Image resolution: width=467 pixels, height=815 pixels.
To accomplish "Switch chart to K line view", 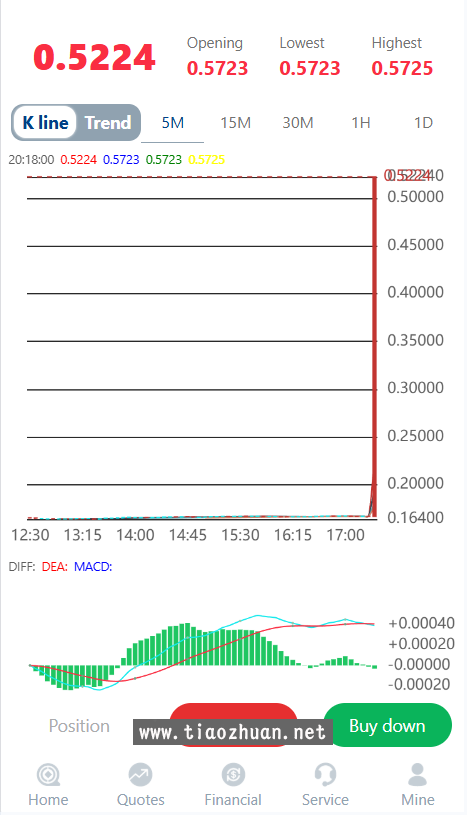I will [45, 123].
